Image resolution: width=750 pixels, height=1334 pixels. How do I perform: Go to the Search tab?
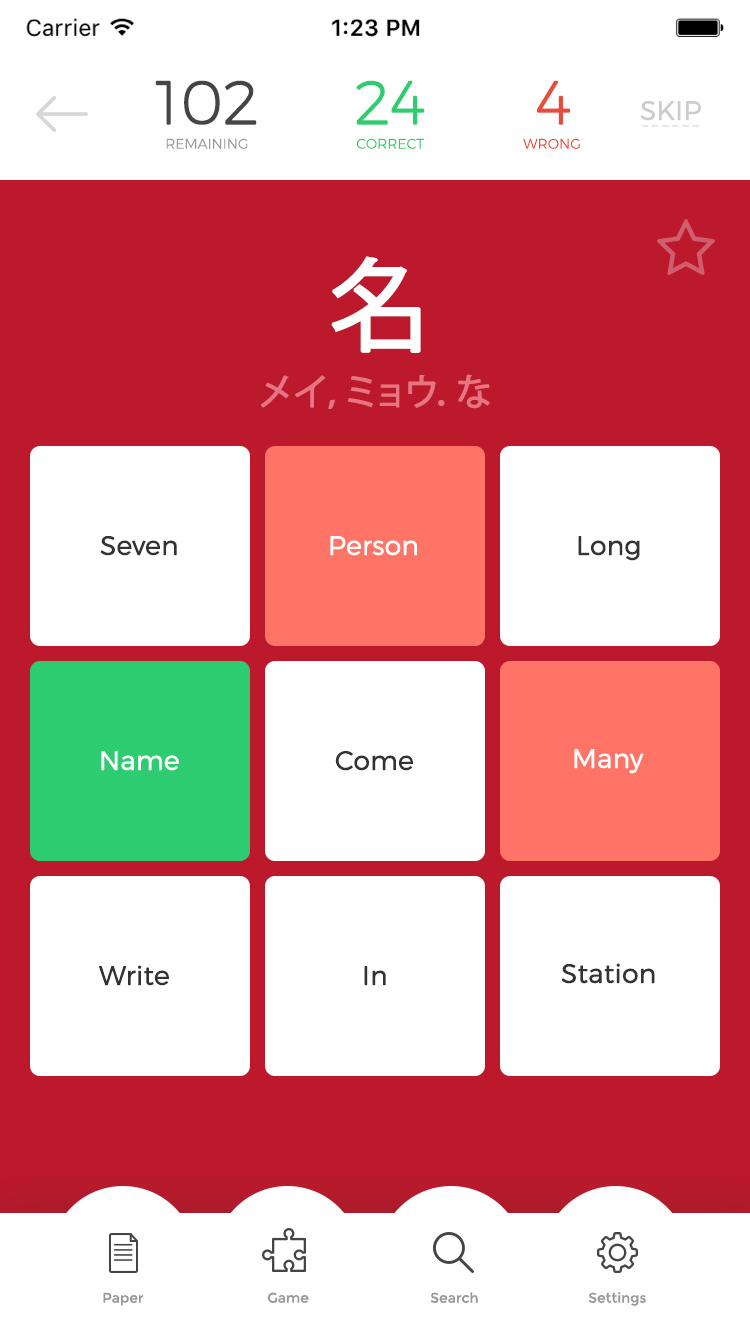click(x=453, y=1266)
